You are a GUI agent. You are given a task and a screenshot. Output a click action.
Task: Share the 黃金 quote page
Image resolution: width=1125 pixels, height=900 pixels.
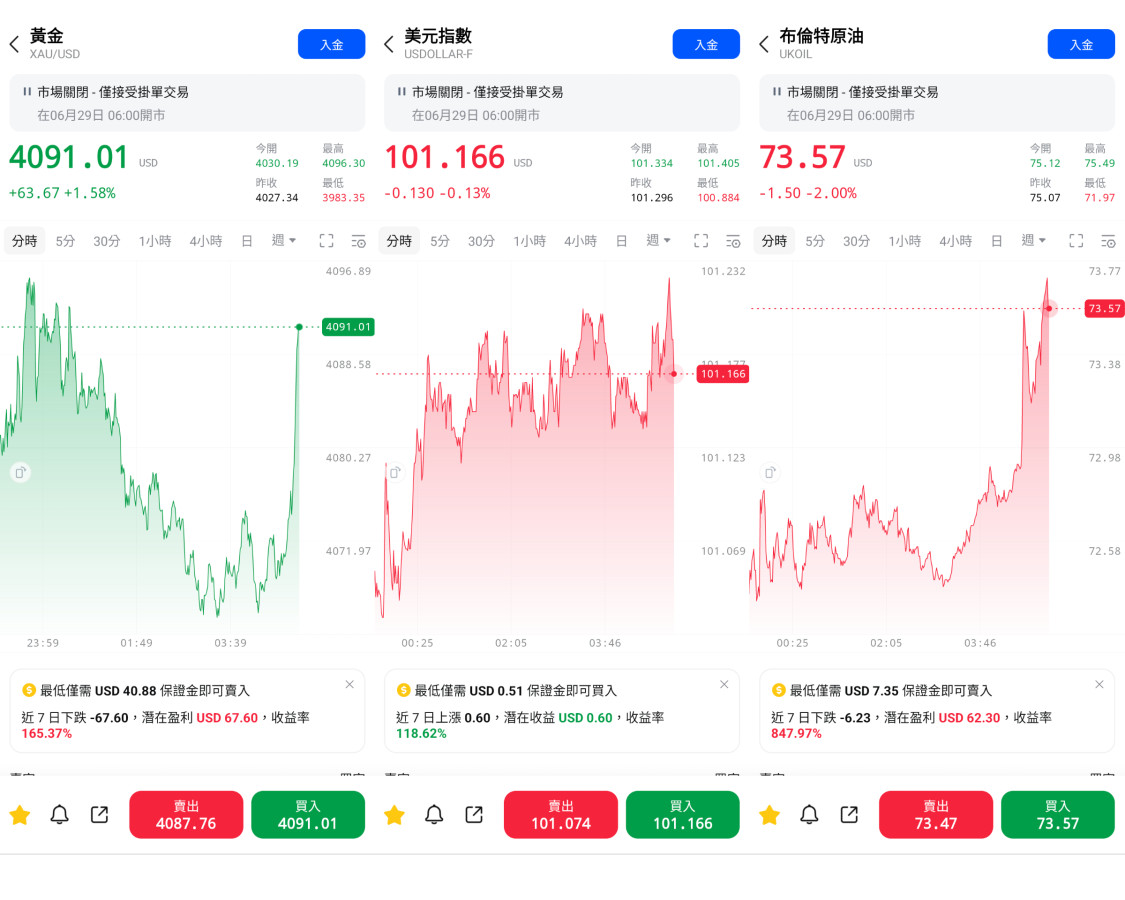point(99,815)
